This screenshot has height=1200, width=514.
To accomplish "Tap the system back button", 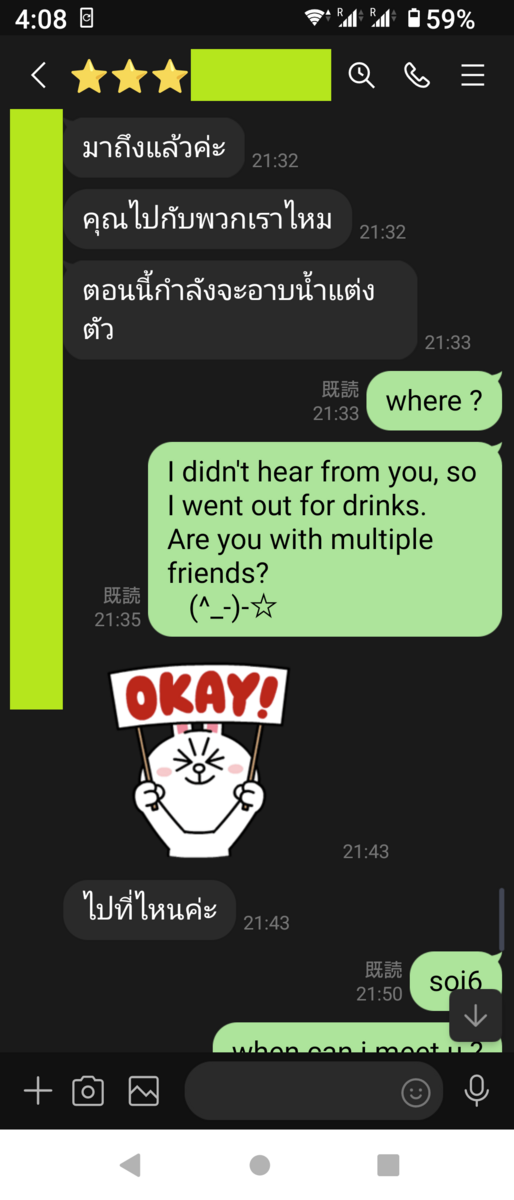I will click(x=130, y=1165).
